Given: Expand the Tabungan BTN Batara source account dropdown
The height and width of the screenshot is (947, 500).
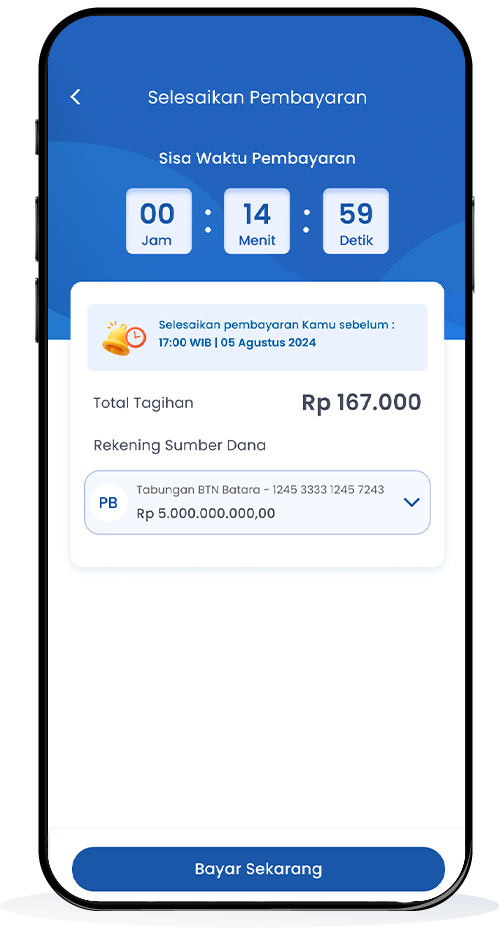Looking at the screenshot, I should pos(257,502).
